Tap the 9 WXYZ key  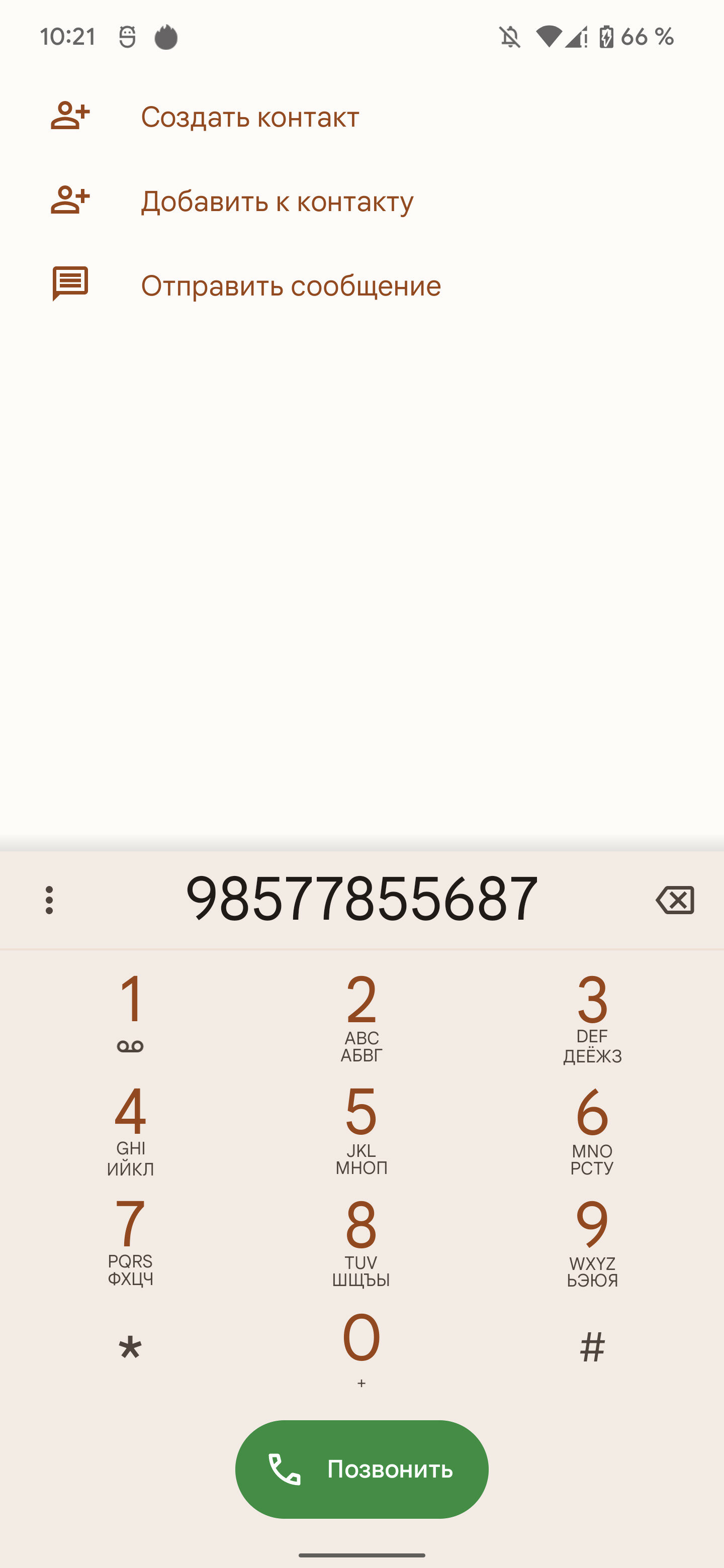pyautogui.click(x=592, y=1240)
